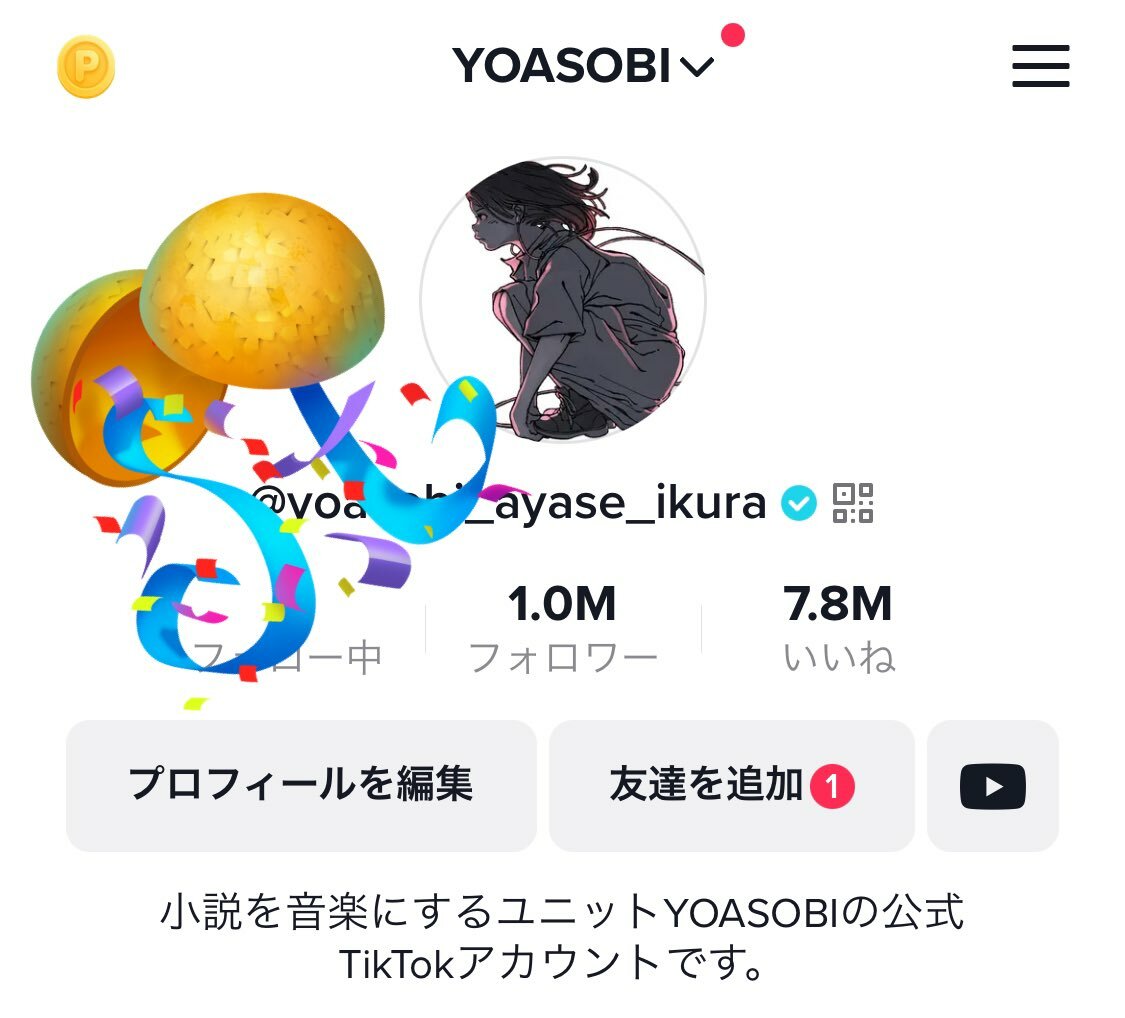
Task: Open the gold coin rewards icon
Action: pos(86,68)
